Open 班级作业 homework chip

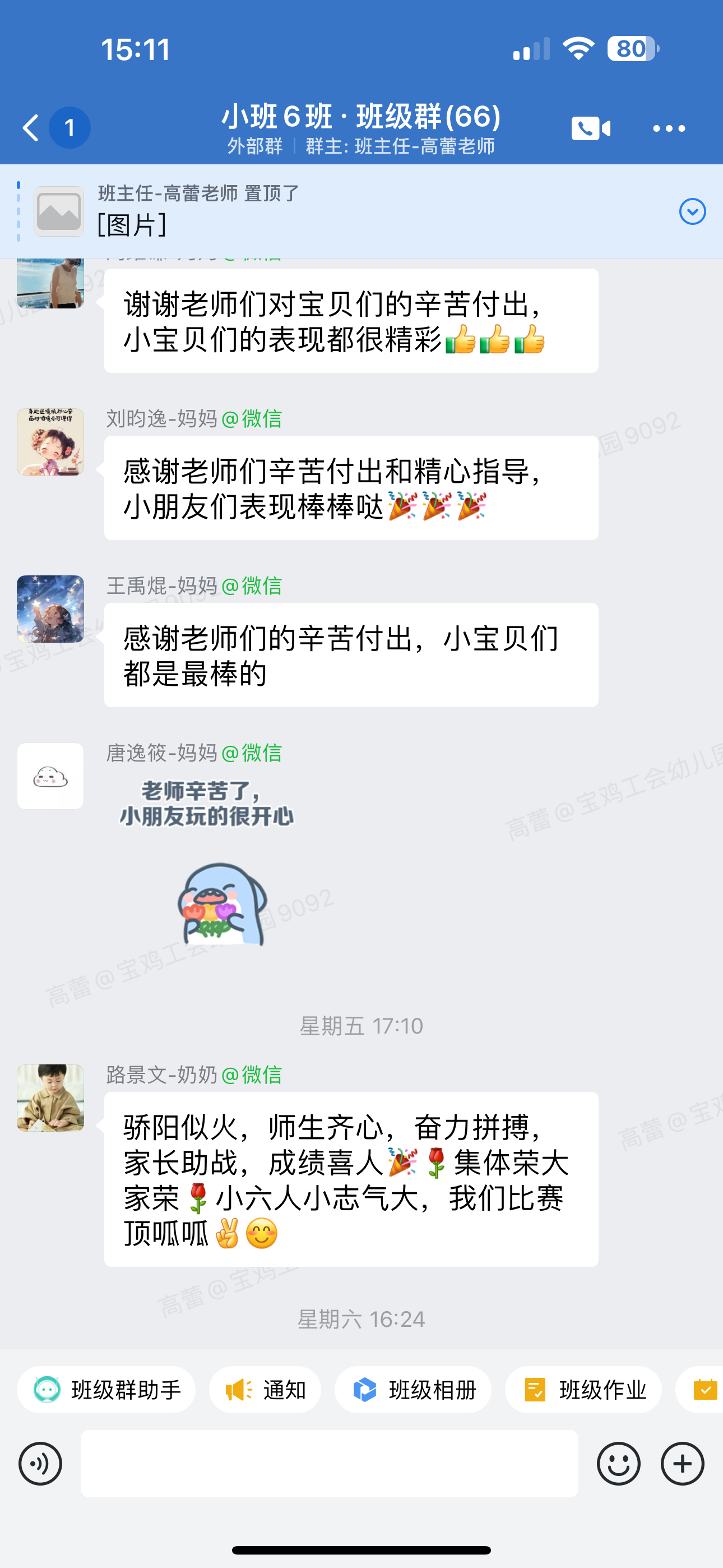pos(583,1390)
